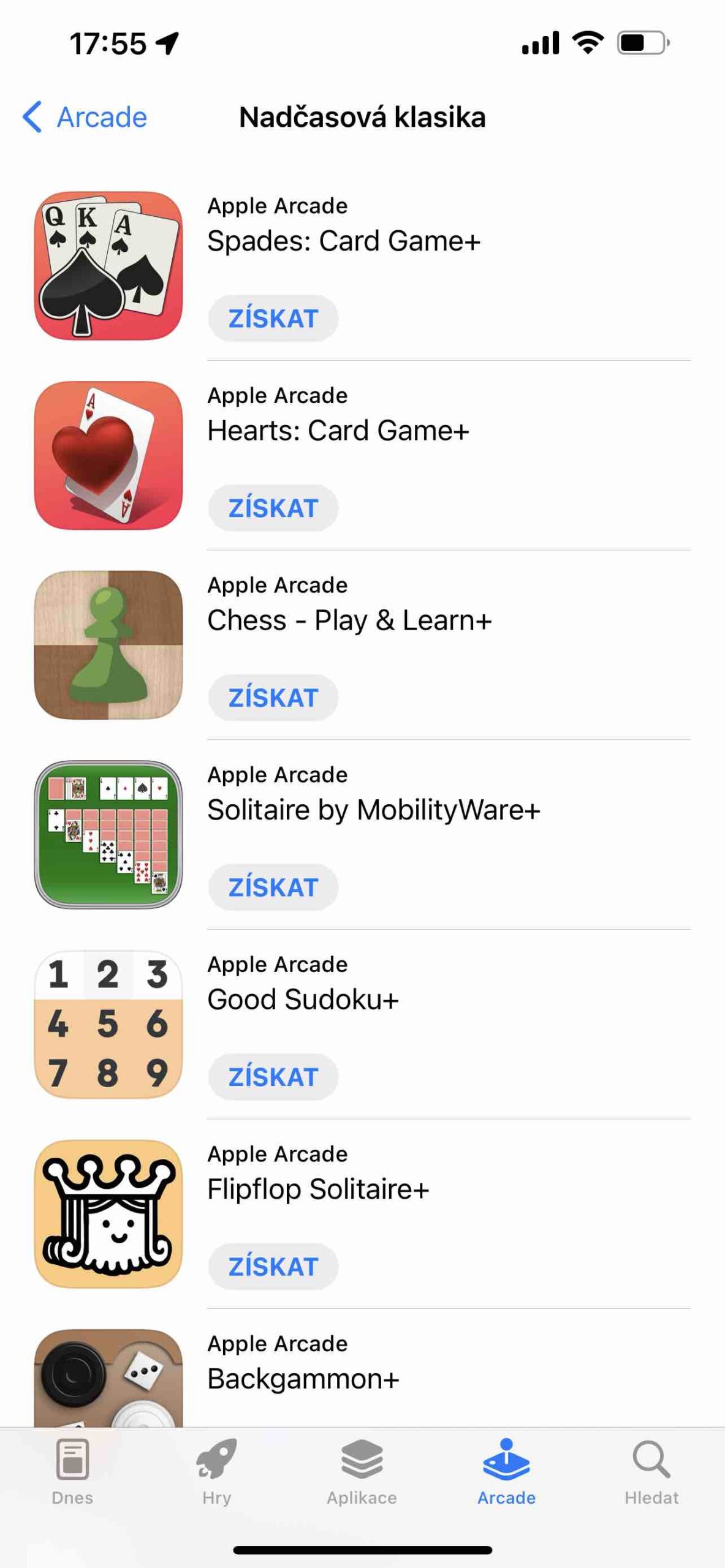Image resolution: width=725 pixels, height=1568 pixels.
Task: Tap the Nadčasová klasika title
Action: pyautogui.click(x=362, y=117)
